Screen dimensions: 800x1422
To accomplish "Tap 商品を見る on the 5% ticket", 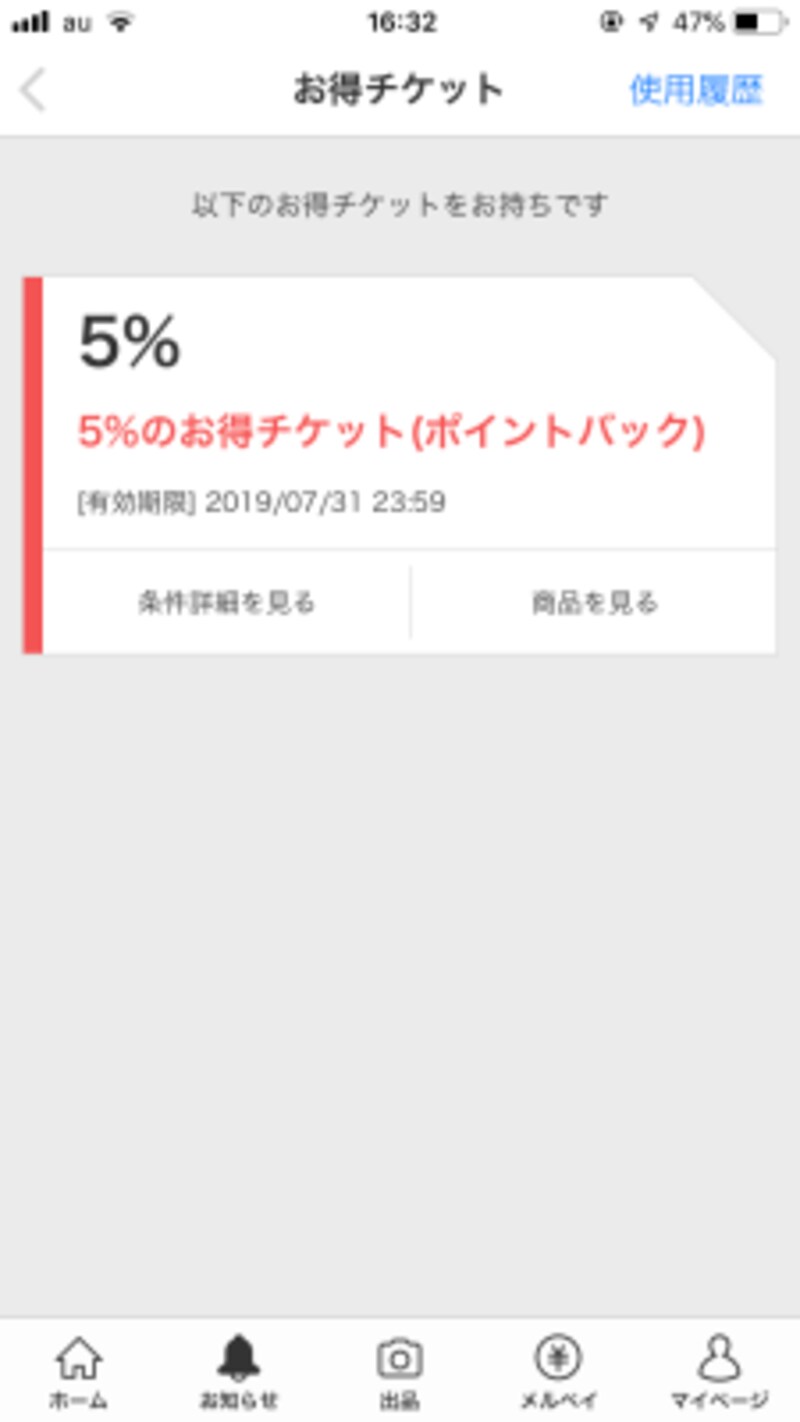I will [594, 602].
